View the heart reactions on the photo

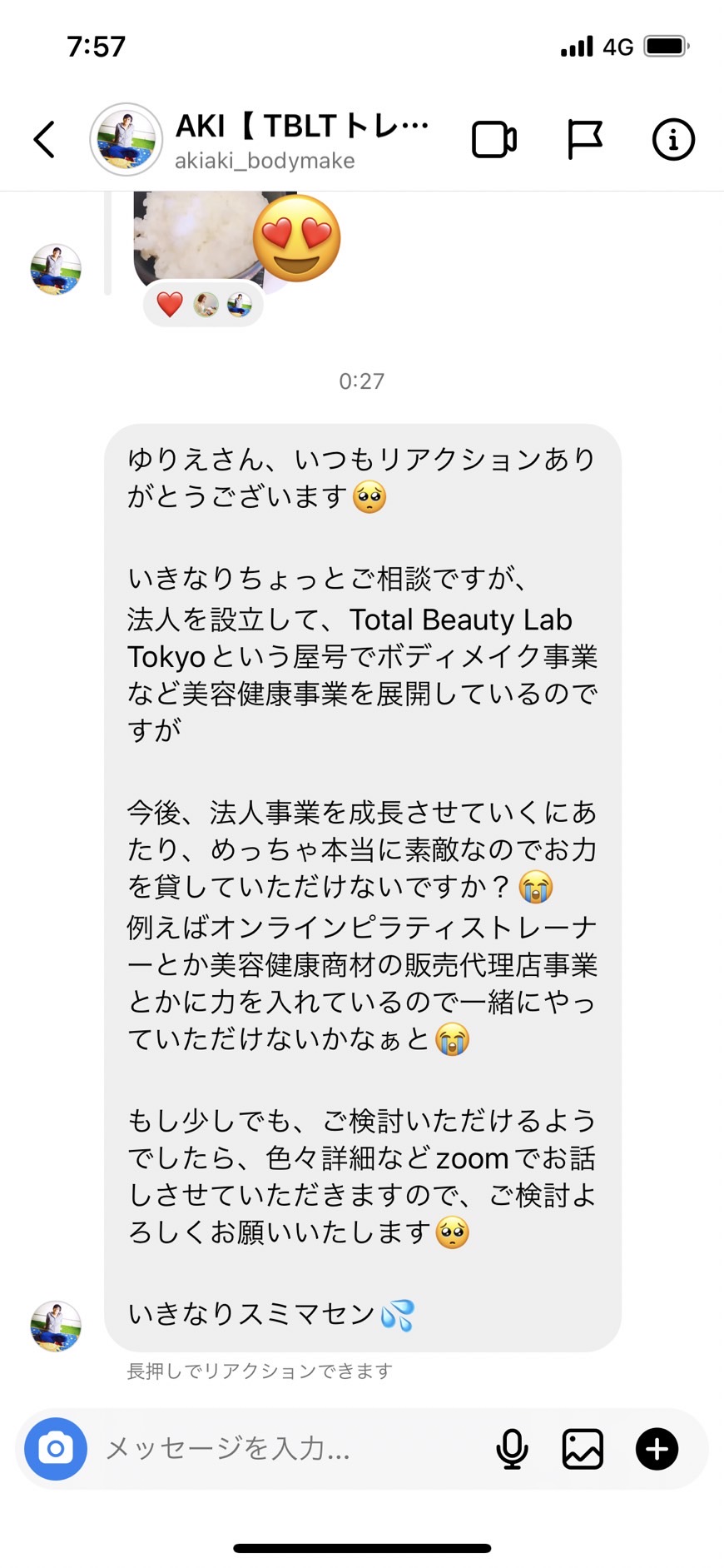[204, 305]
